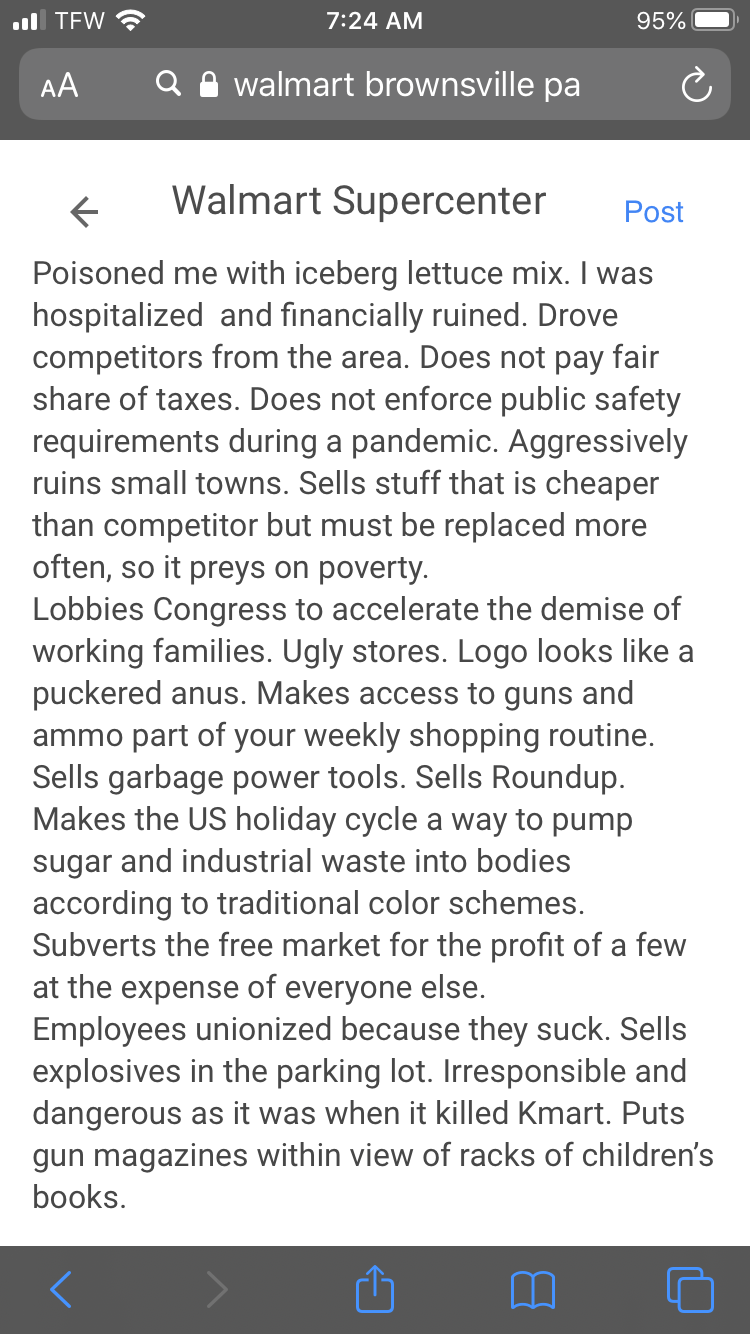Post the review
750x1334 pixels.
[653, 212]
